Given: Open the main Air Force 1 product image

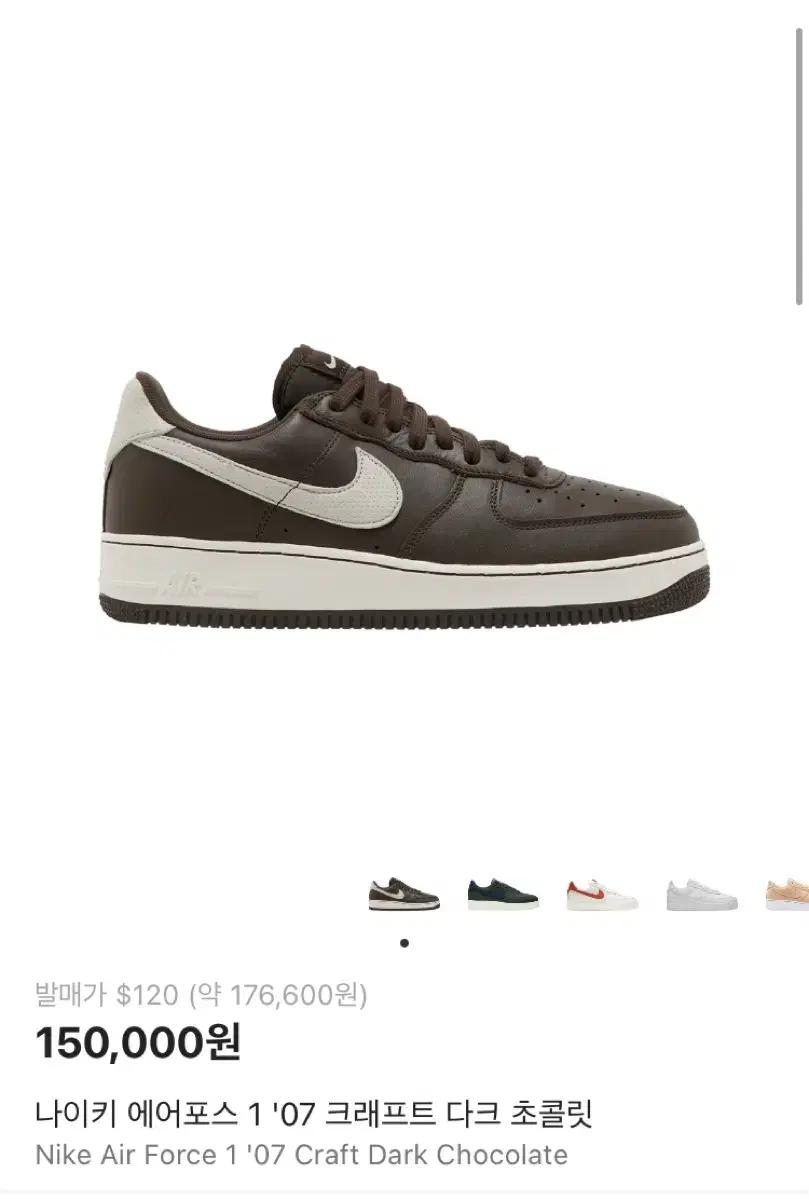Looking at the screenshot, I should (x=403, y=488).
